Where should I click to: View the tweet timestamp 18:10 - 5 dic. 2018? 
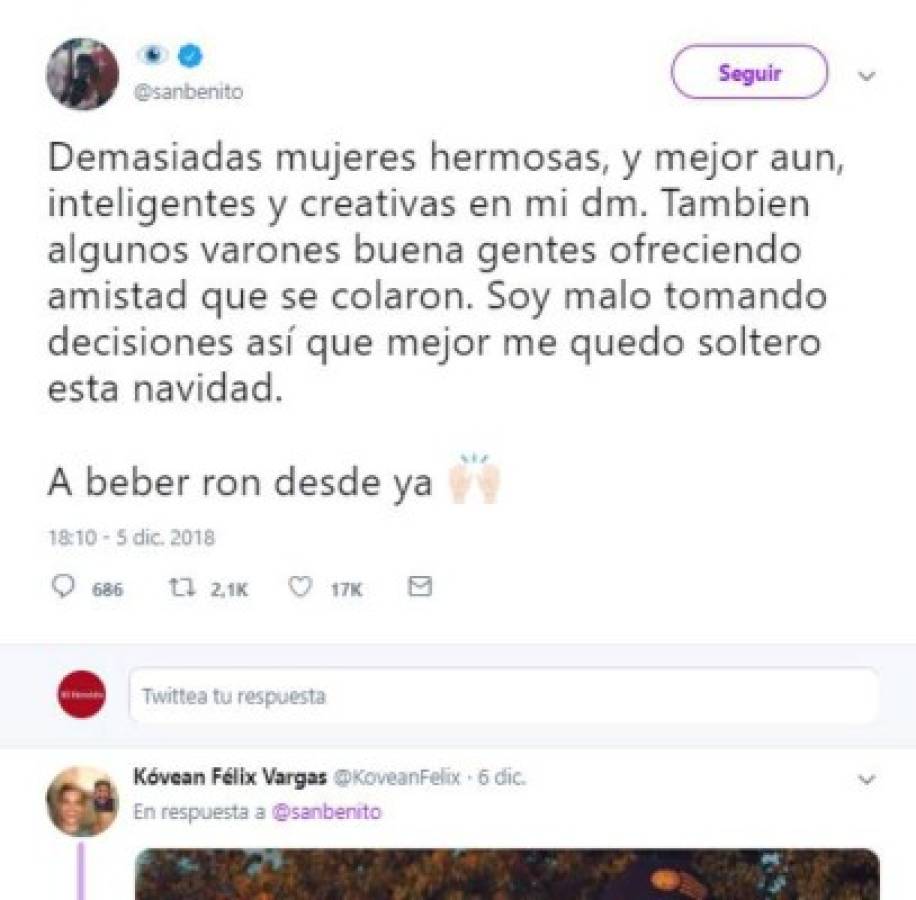(x=131, y=537)
